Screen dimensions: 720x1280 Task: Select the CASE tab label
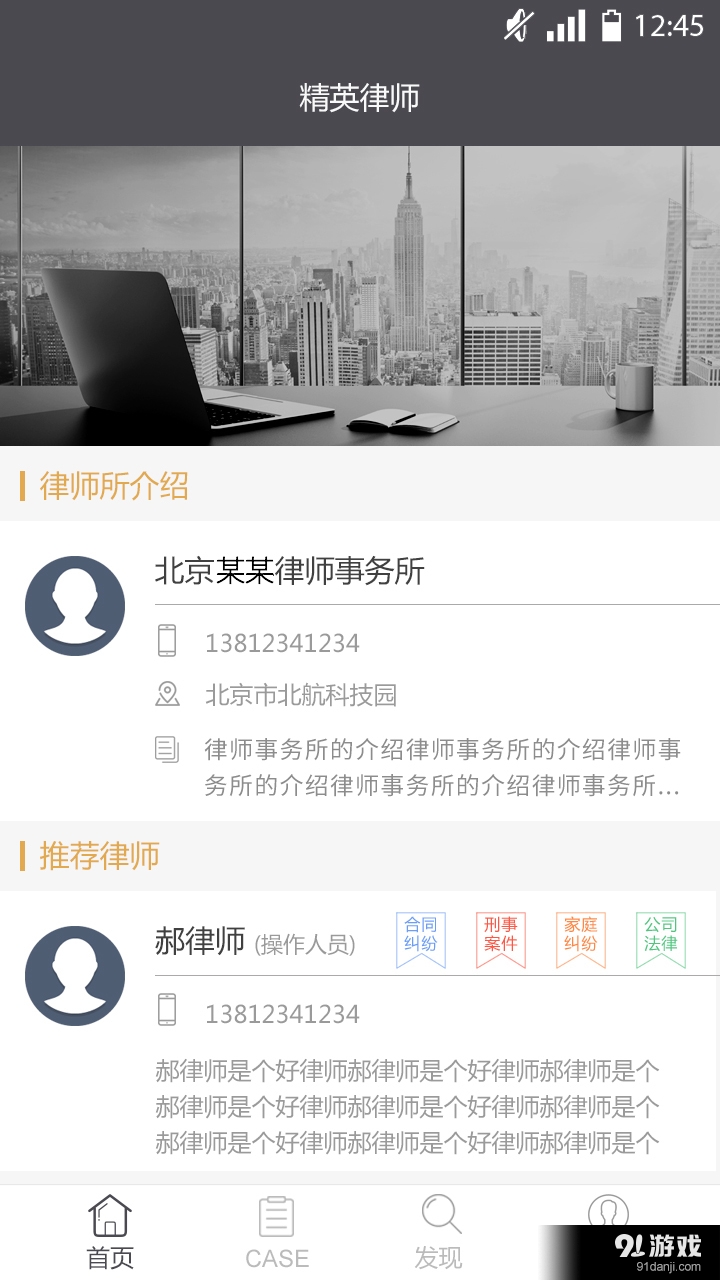(276, 1258)
